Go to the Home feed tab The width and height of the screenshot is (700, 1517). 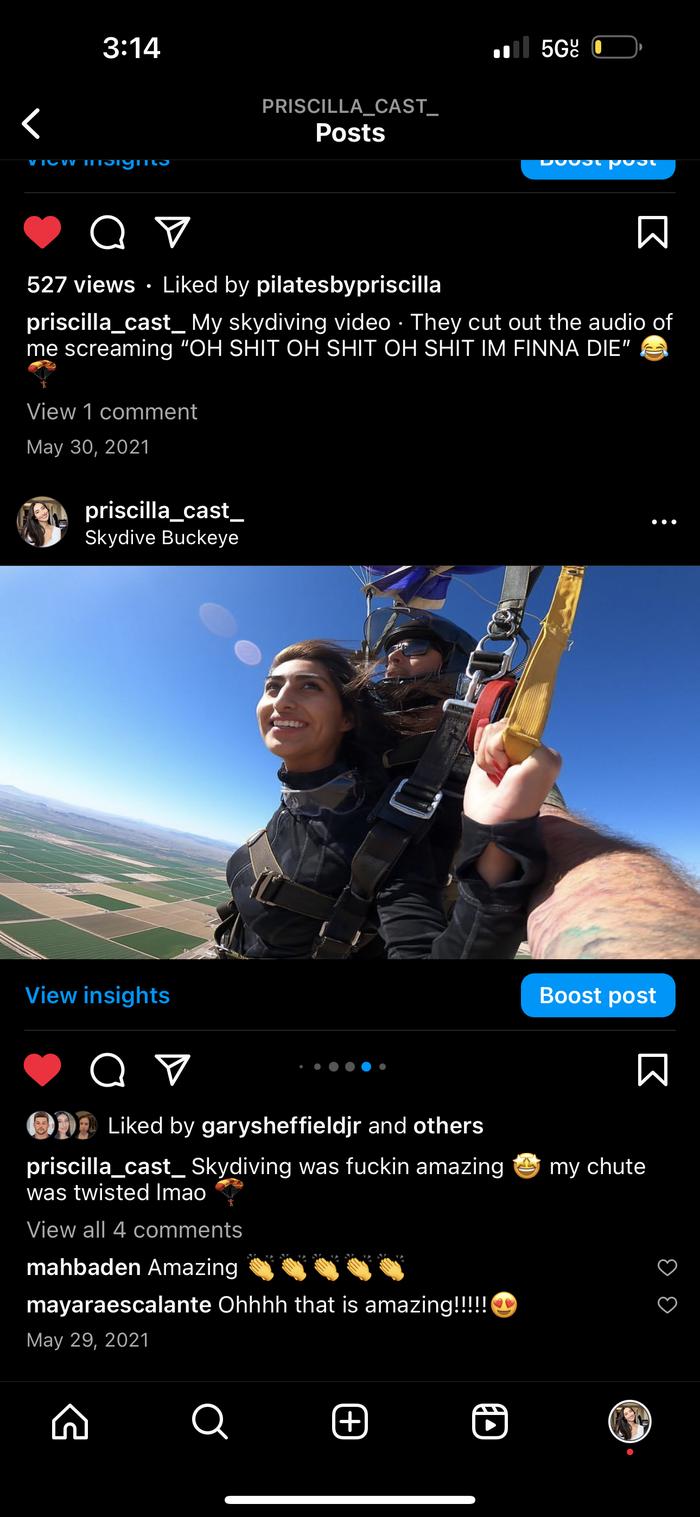click(70, 1421)
